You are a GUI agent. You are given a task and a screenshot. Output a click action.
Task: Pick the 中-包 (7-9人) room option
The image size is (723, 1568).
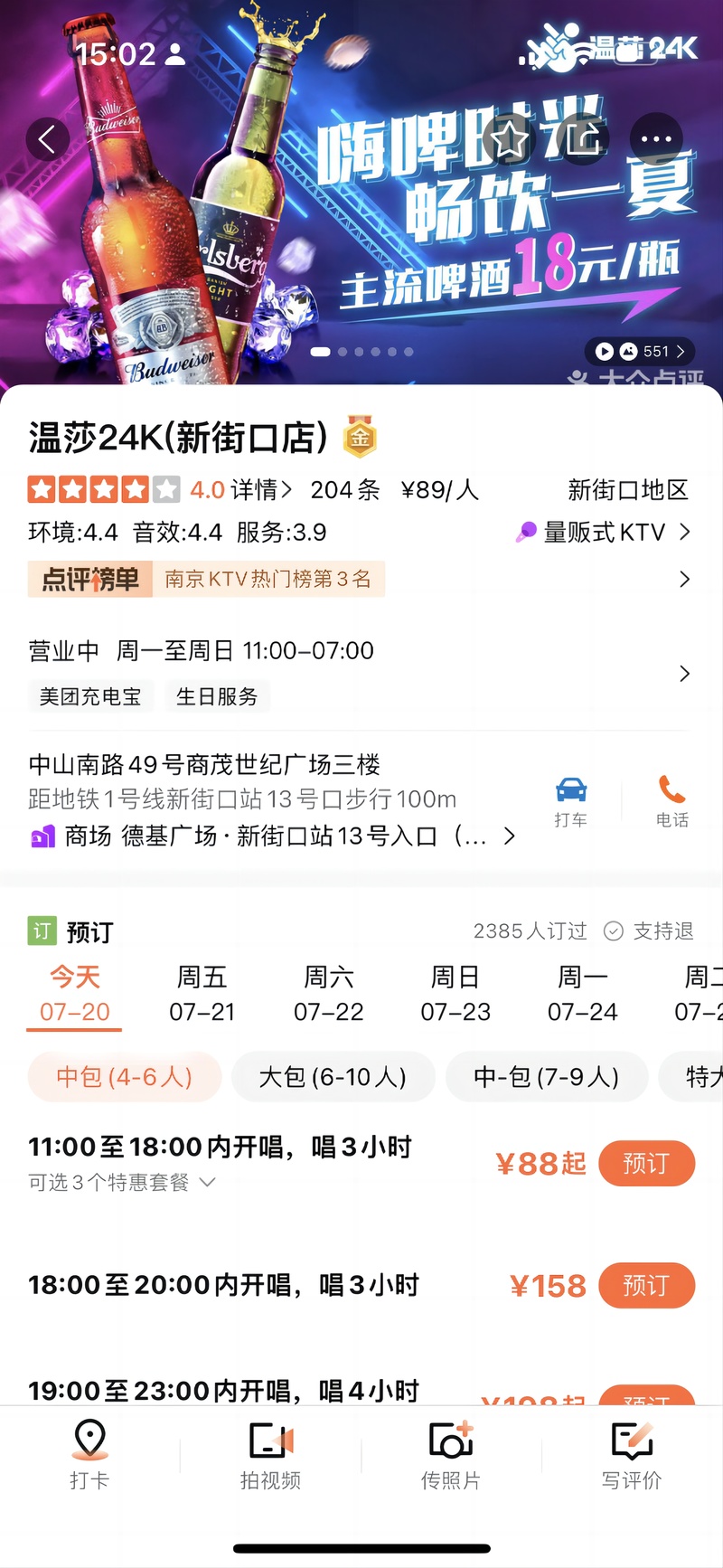click(x=546, y=1077)
